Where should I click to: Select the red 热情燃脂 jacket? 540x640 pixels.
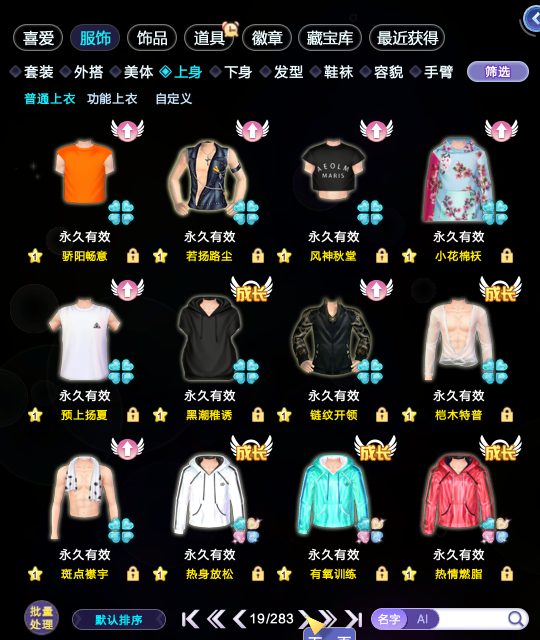459,495
